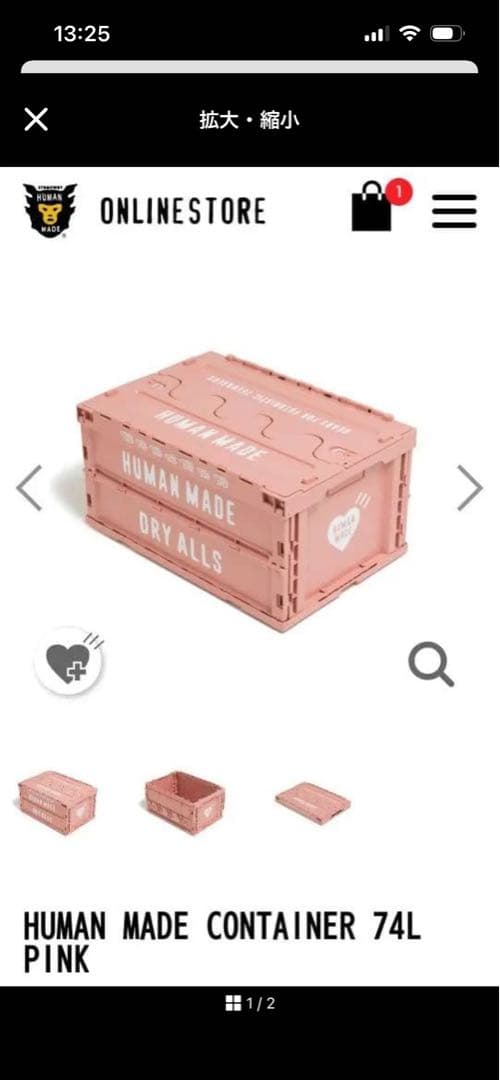The height and width of the screenshot is (1080, 500).
Task: Close the 拡大・縮小 image viewer
Action: 36,119
